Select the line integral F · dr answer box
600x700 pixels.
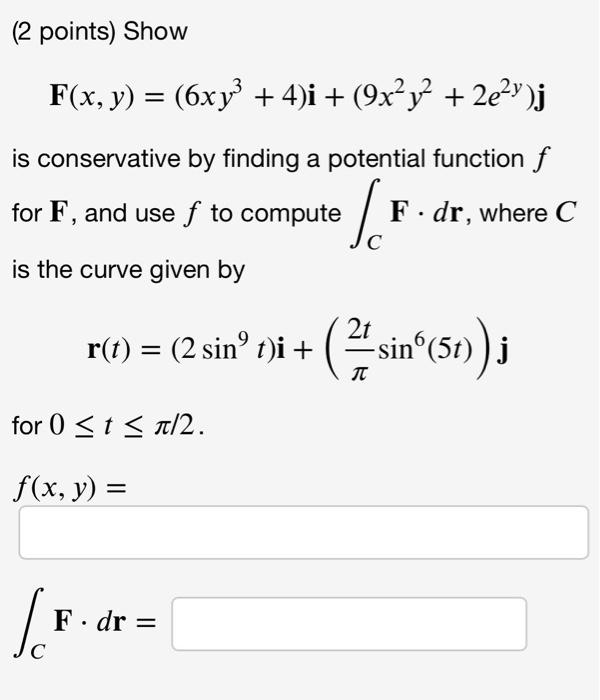click(x=349, y=623)
